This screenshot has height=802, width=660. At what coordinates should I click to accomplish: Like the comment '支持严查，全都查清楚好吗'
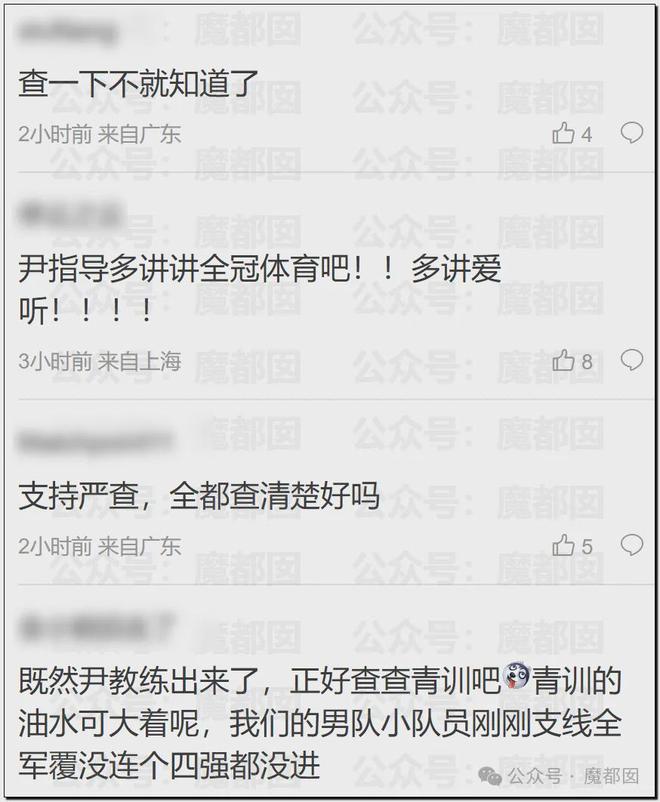[x=564, y=546]
